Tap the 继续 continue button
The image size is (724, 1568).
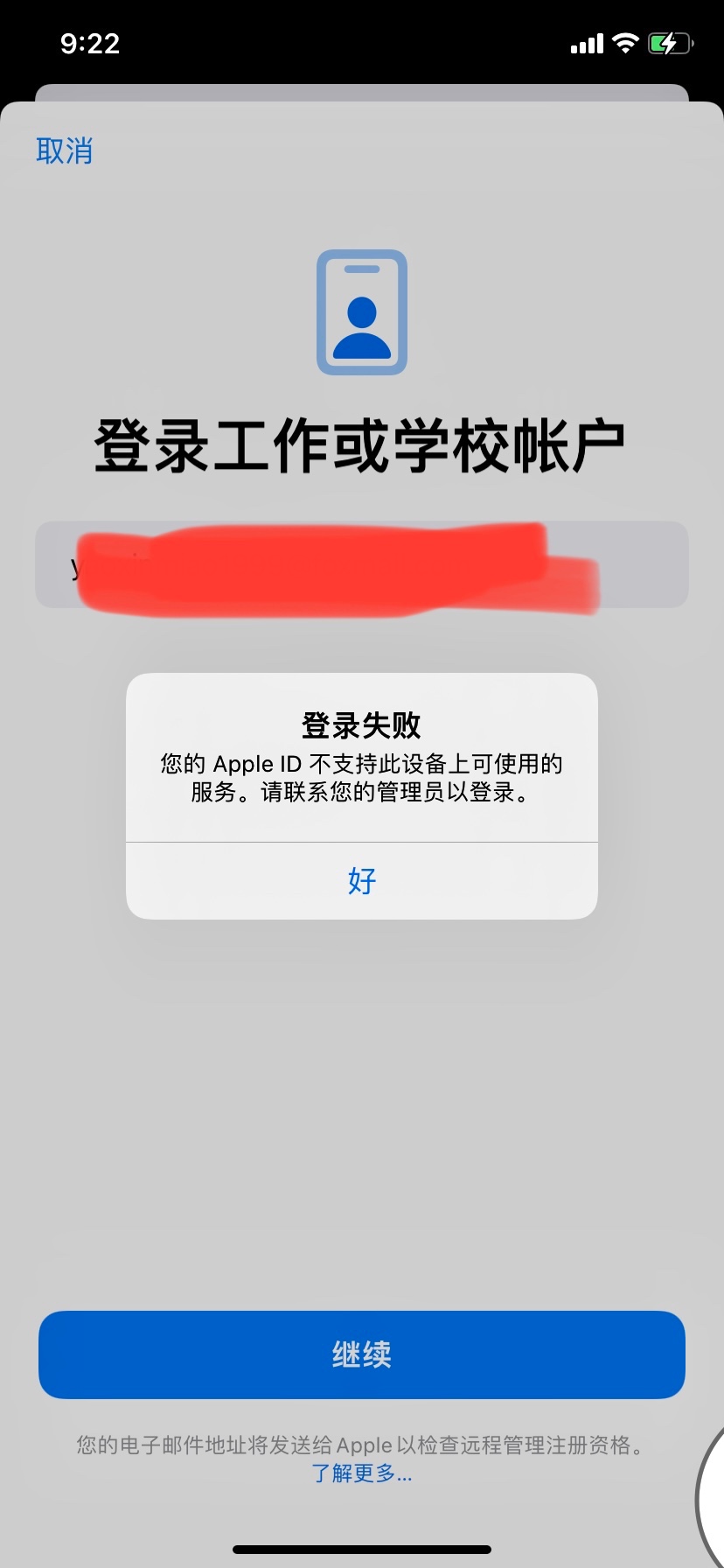361,1354
